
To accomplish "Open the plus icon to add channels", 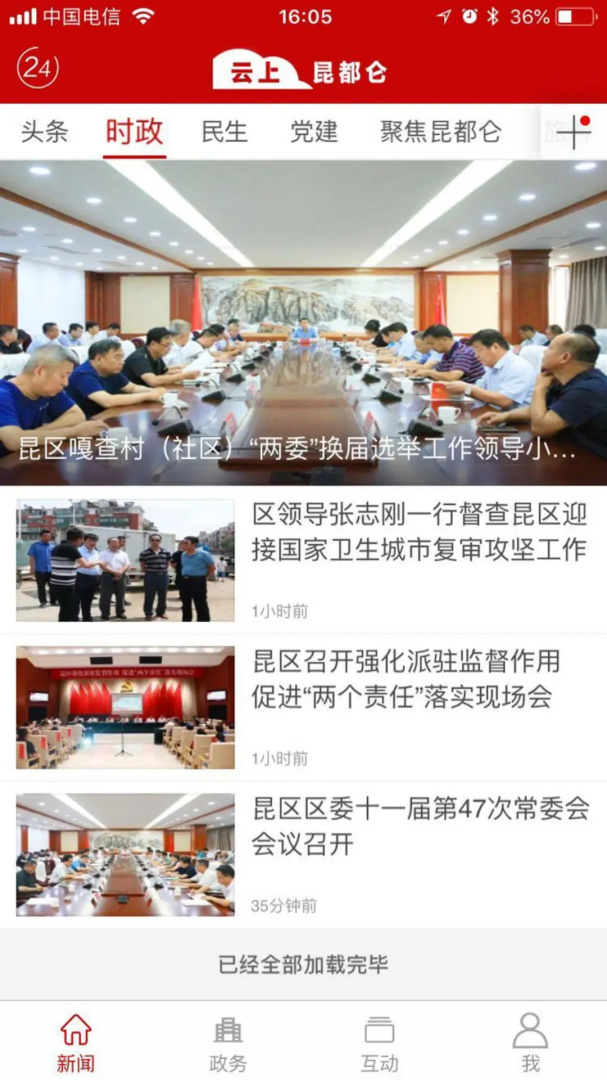I will 574,132.
